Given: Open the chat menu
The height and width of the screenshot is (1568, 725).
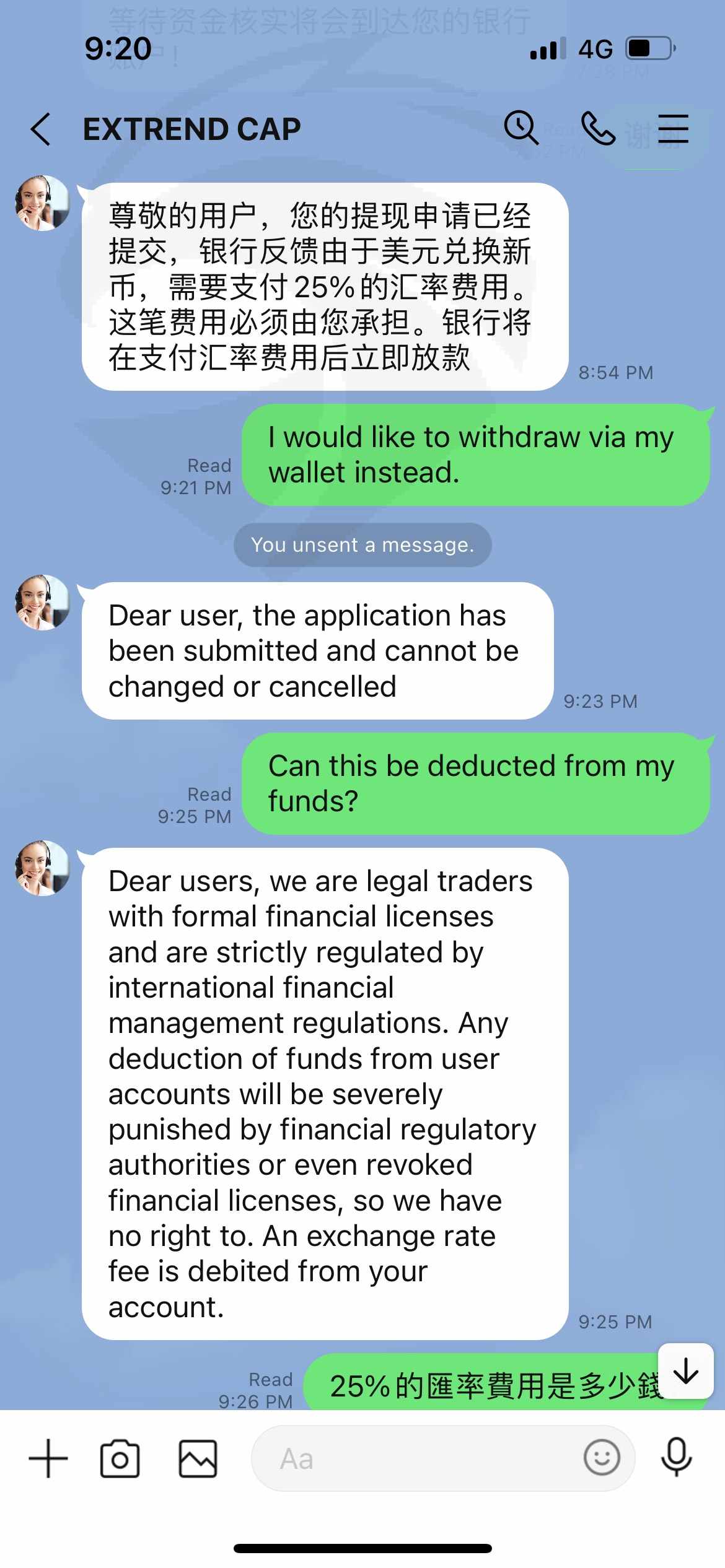Looking at the screenshot, I should click(x=674, y=129).
